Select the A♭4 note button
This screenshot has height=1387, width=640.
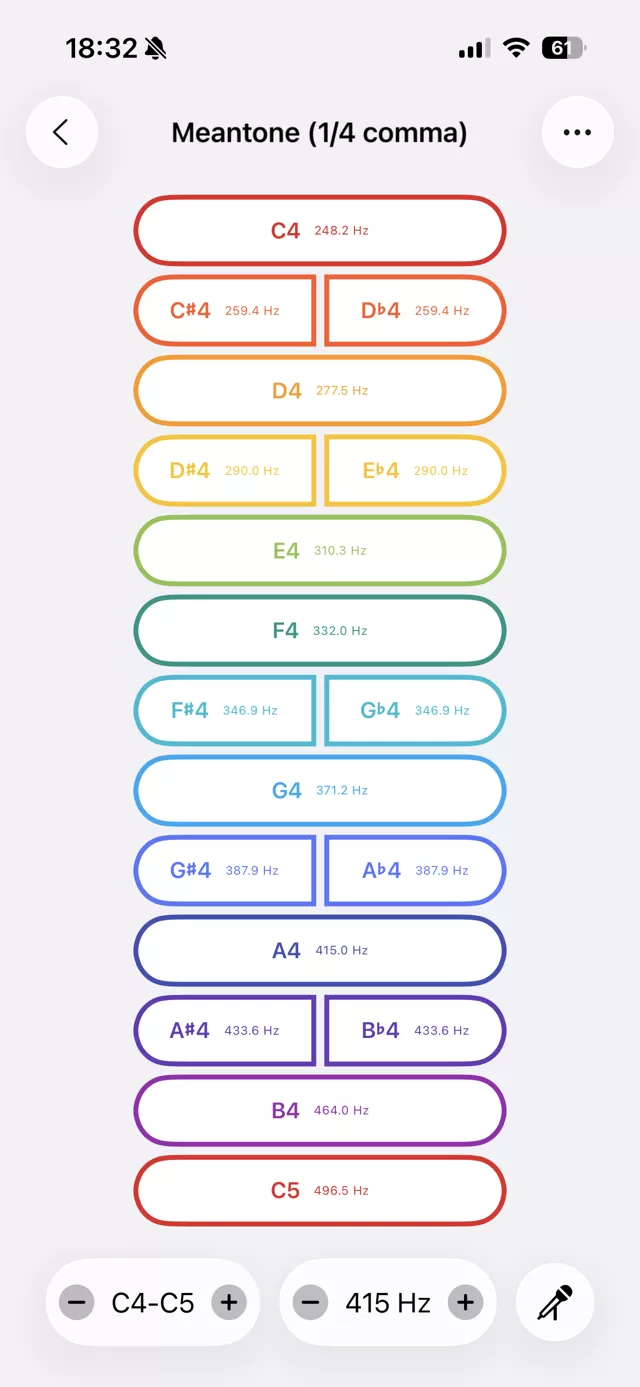pos(415,870)
